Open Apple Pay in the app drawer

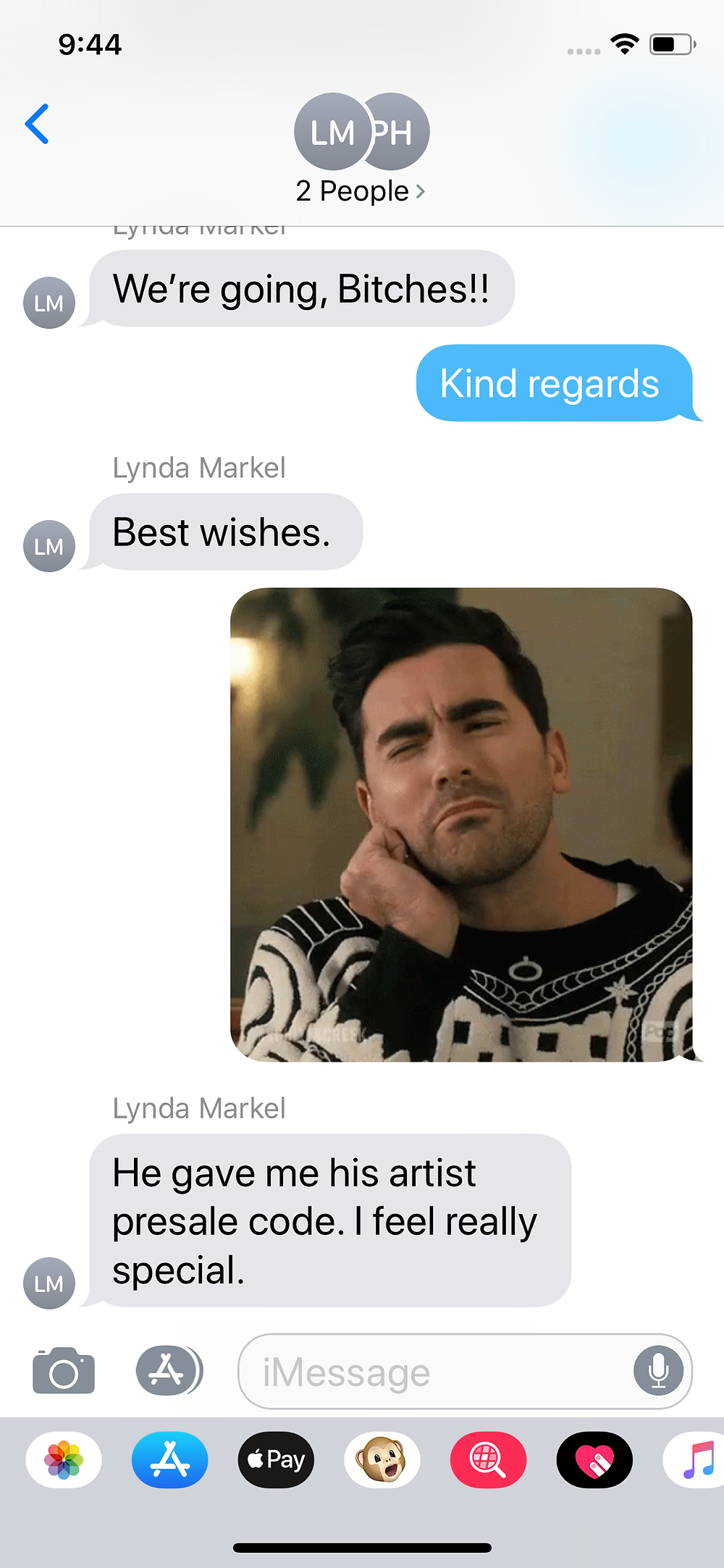[x=276, y=1459]
